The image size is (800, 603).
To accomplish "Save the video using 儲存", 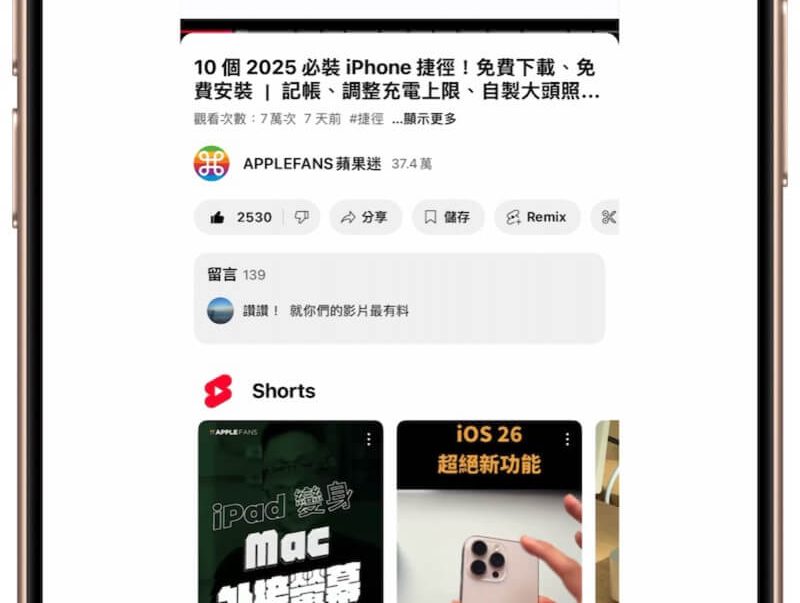I will (447, 217).
